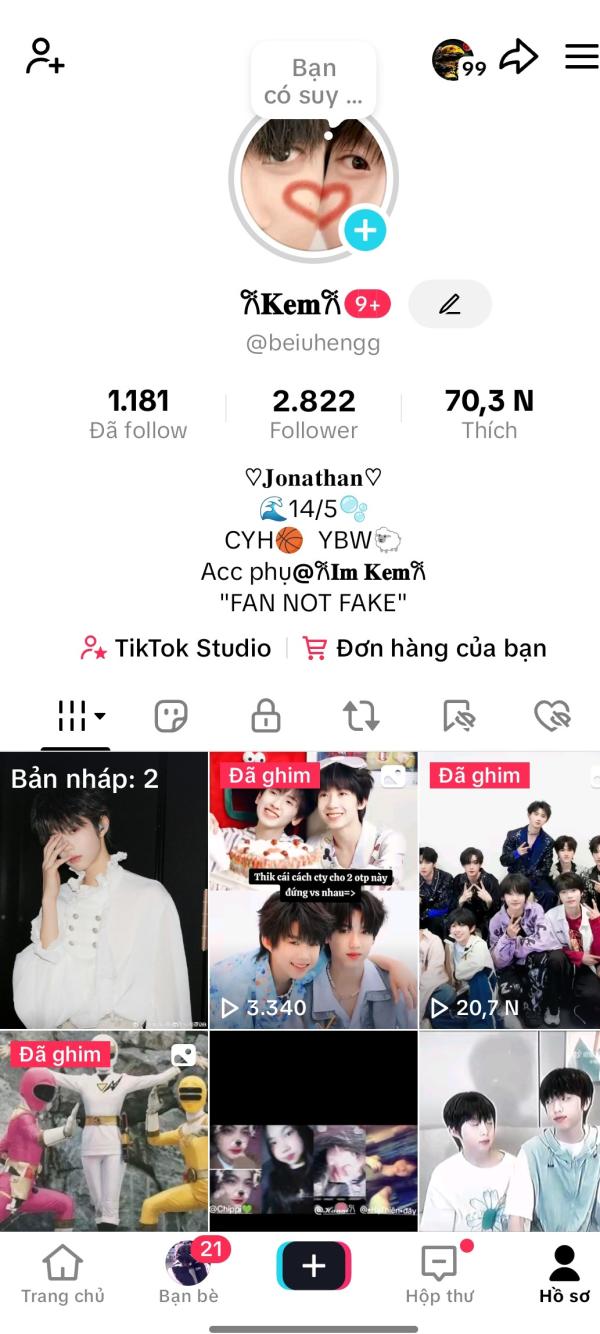Switch to the Bạn bè tab

click(188, 1275)
